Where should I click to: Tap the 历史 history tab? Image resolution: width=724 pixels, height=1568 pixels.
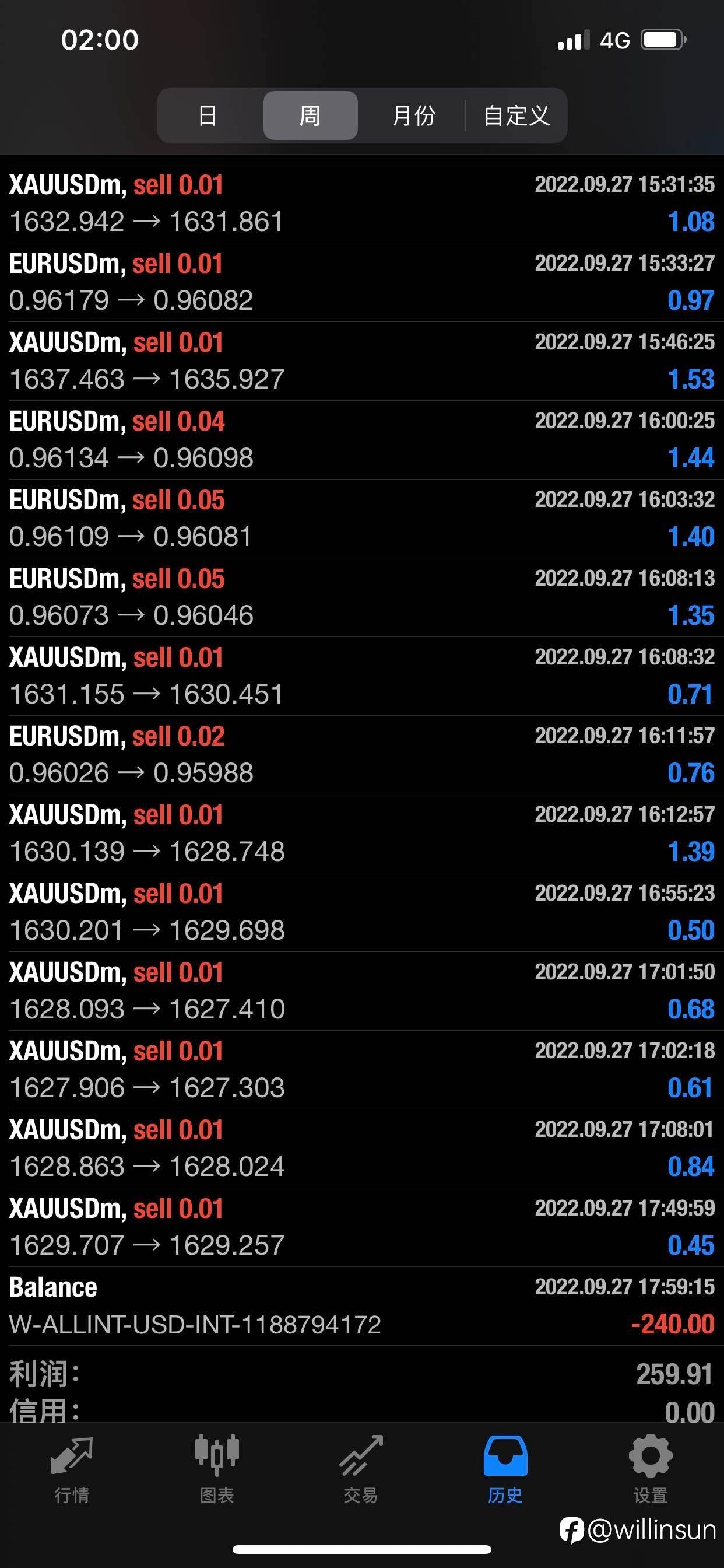[x=505, y=1468]
